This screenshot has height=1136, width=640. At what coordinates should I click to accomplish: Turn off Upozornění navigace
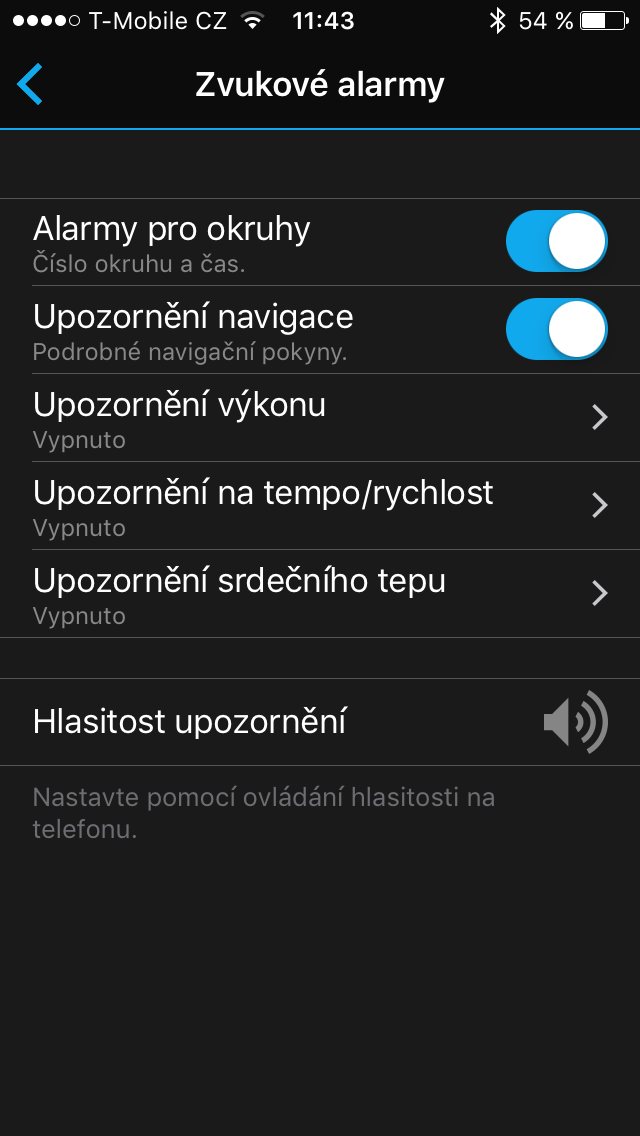[557, 329]
